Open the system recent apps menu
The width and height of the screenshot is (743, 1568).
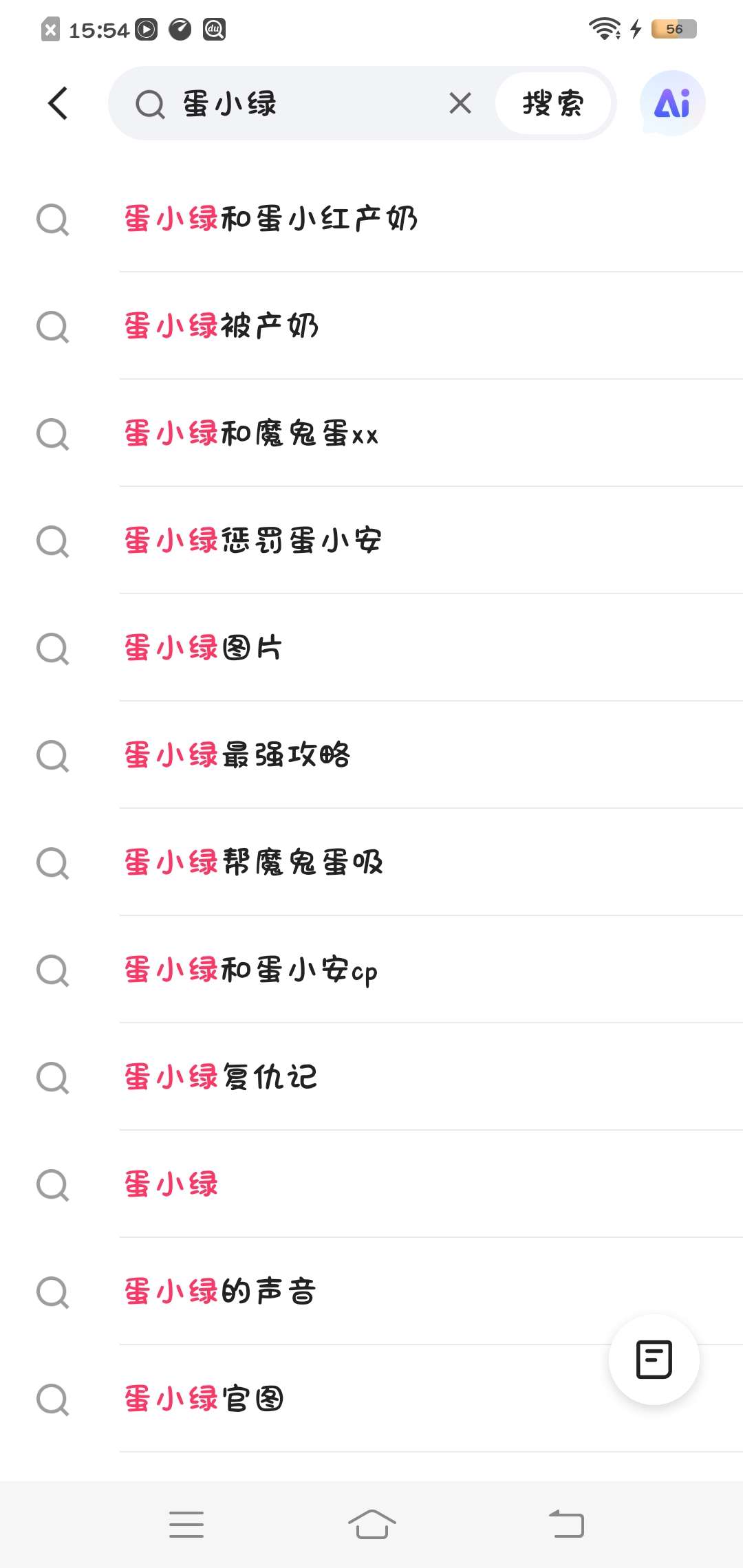pyautogui.click(x=186, y=1524)
